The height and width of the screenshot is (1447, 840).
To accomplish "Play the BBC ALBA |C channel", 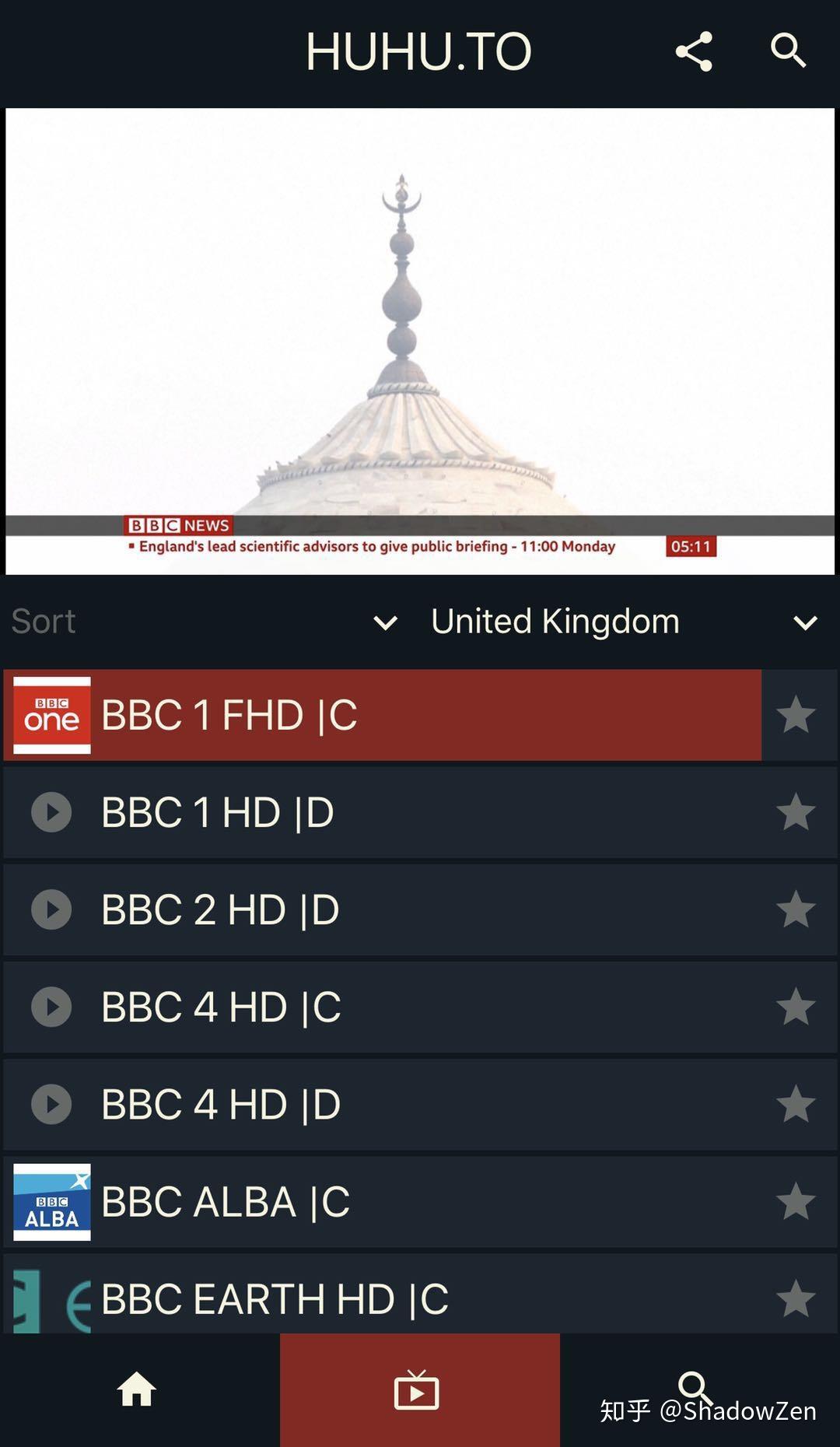I will coord(382,1201).
